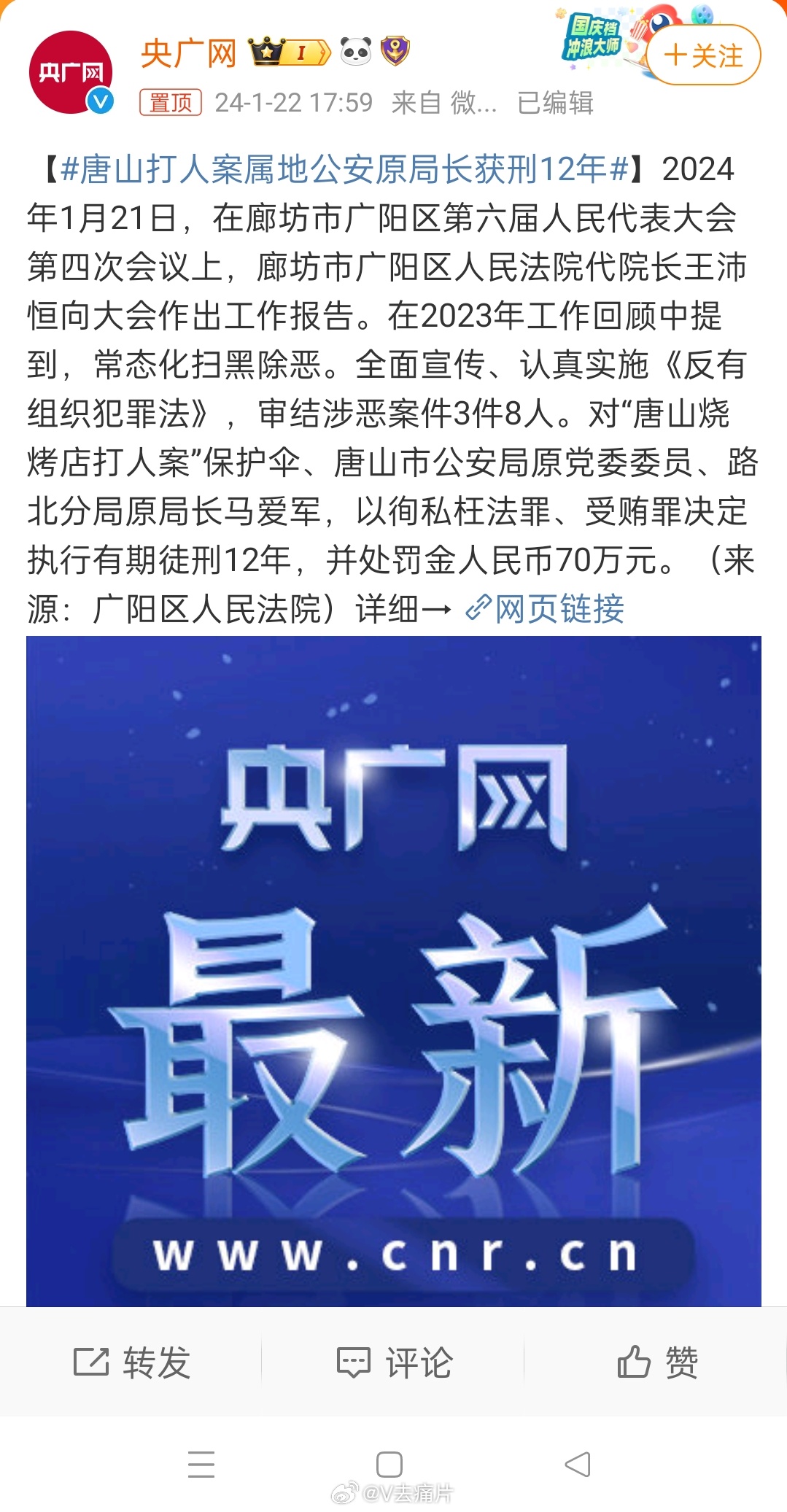
Task: Open the #唐山打人案属地公安原局长获刑12年# hashtag
Action: pos(344,169)
